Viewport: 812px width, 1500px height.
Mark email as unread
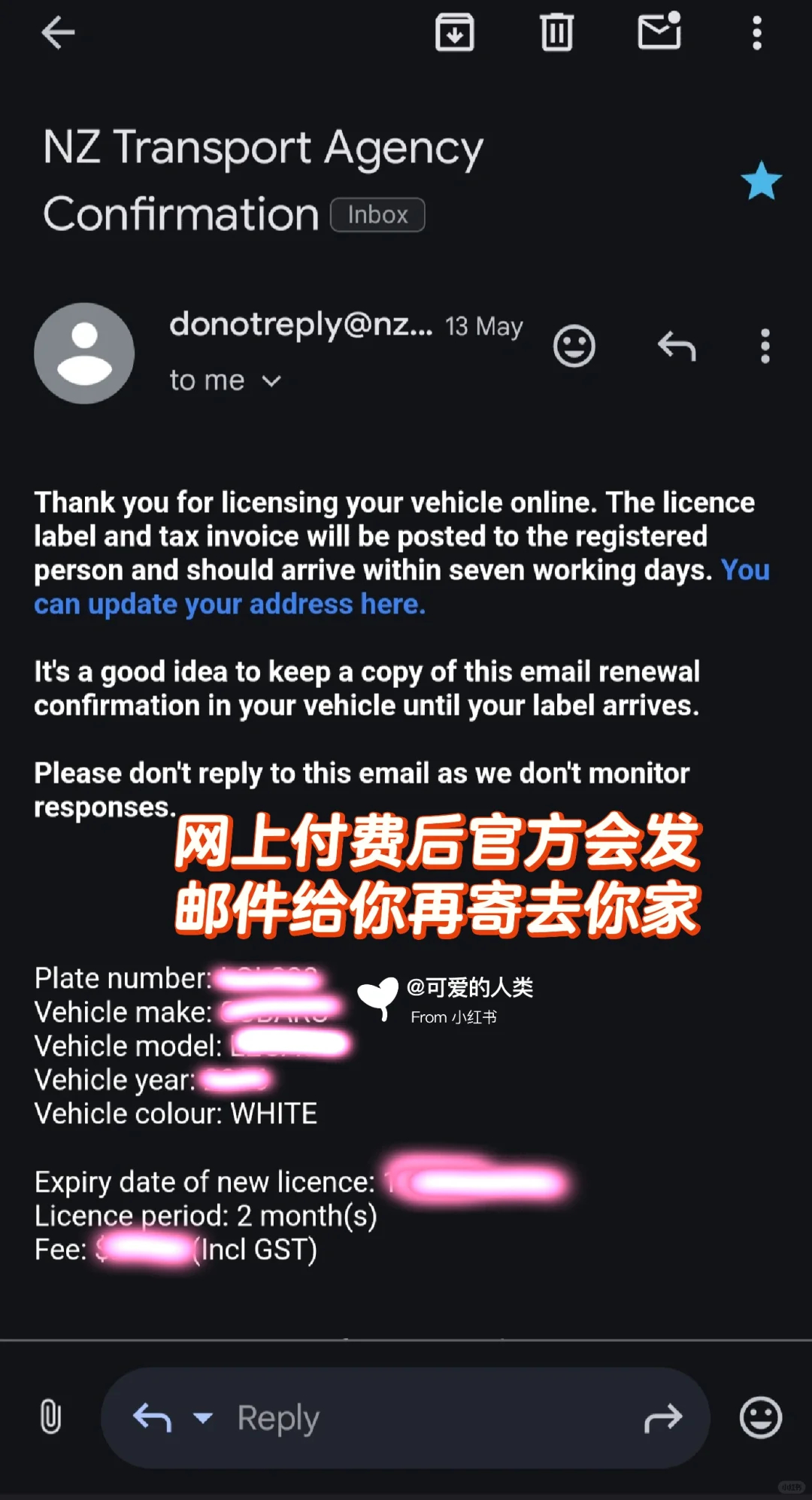[659, 33]
